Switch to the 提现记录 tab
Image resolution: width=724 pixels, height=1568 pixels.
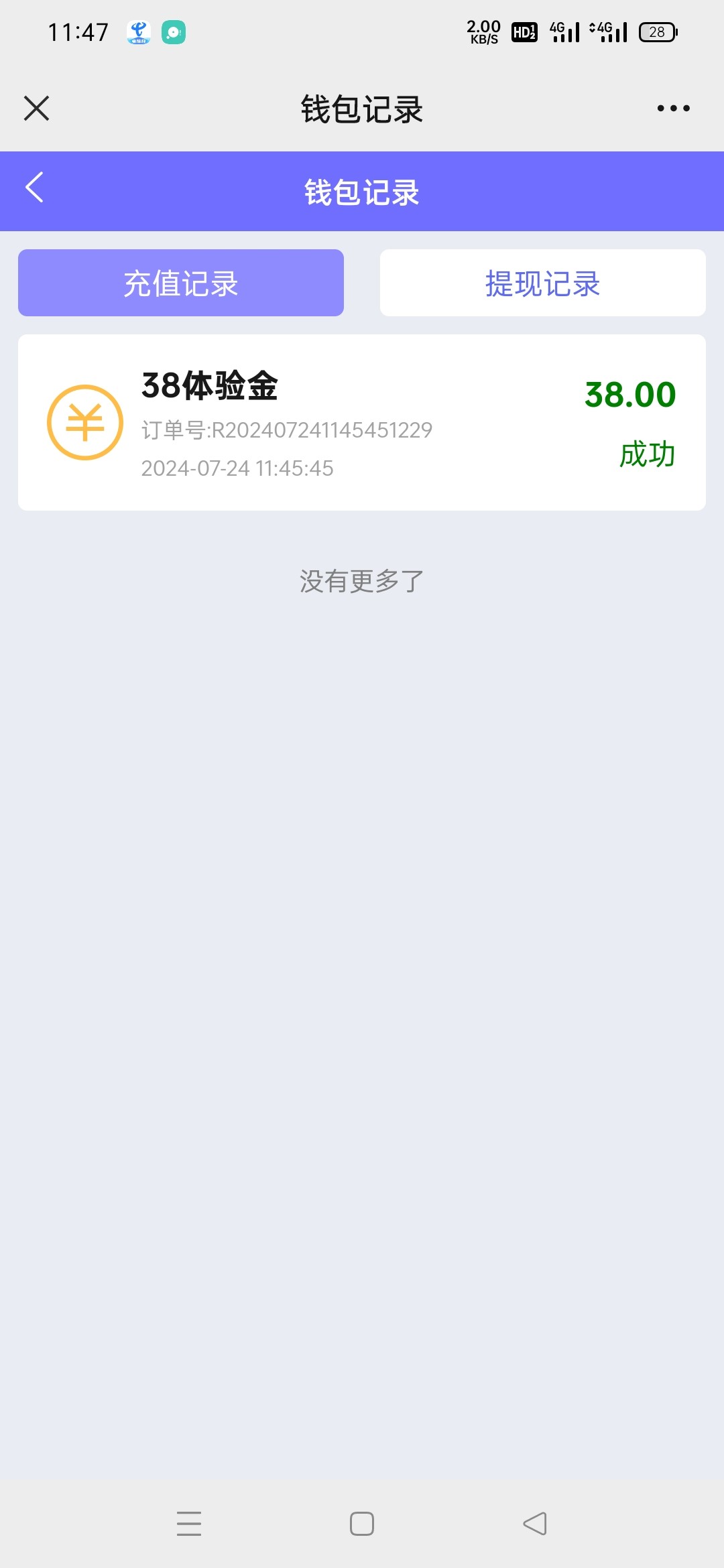point(542,283)
